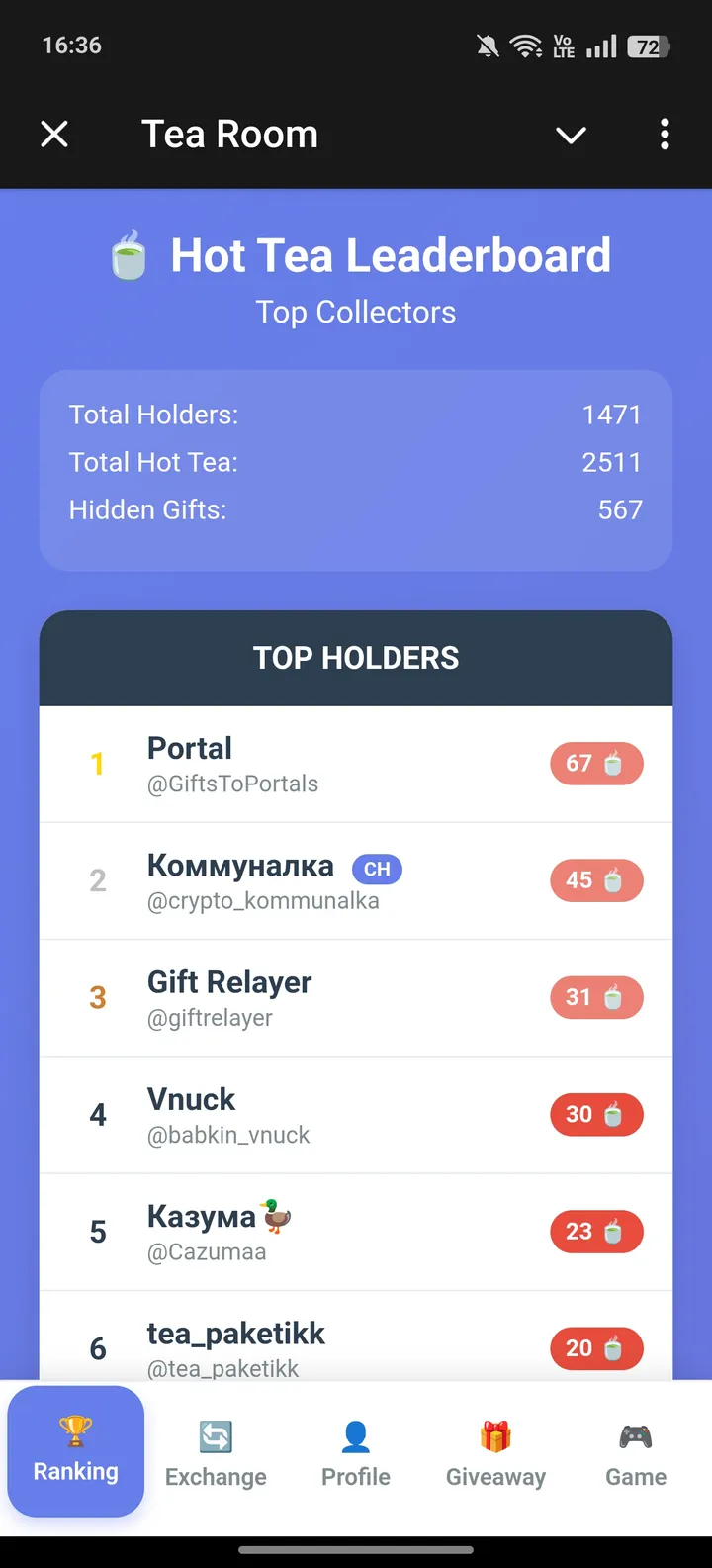Viewport: 712px width, 1568px height.
Task: Tap the 23 tea badge for Казума
Action: point(596,1232)
